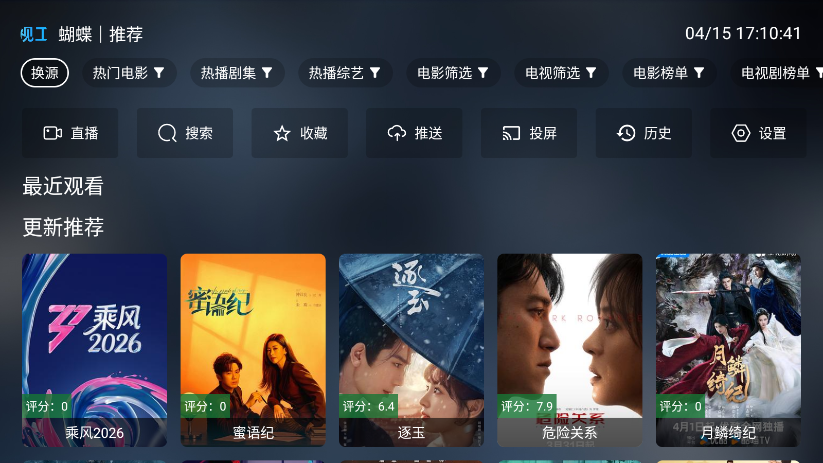Open the 热门电影 filter chip
Image resolution: width=823 pixels, height=463 pixels.
pos(128,73)
